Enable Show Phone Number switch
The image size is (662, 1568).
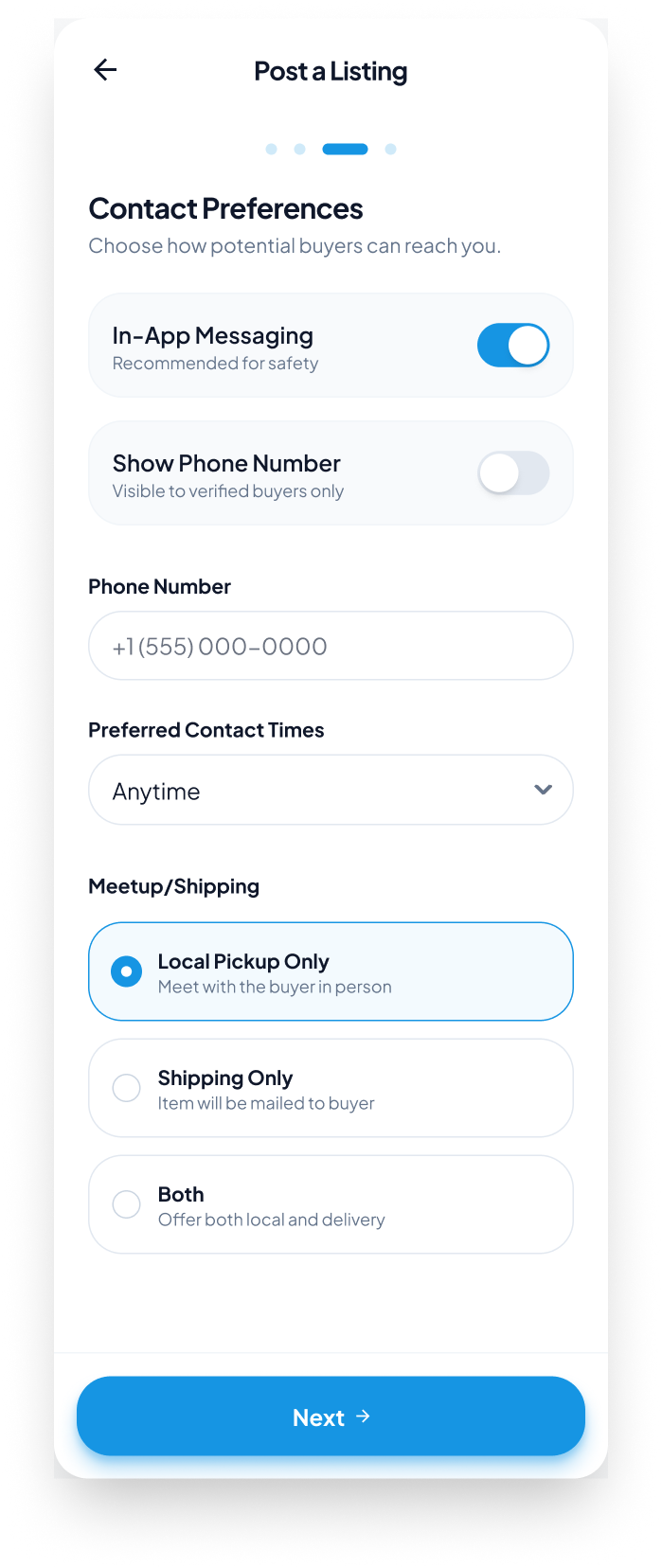pos(512,473)
